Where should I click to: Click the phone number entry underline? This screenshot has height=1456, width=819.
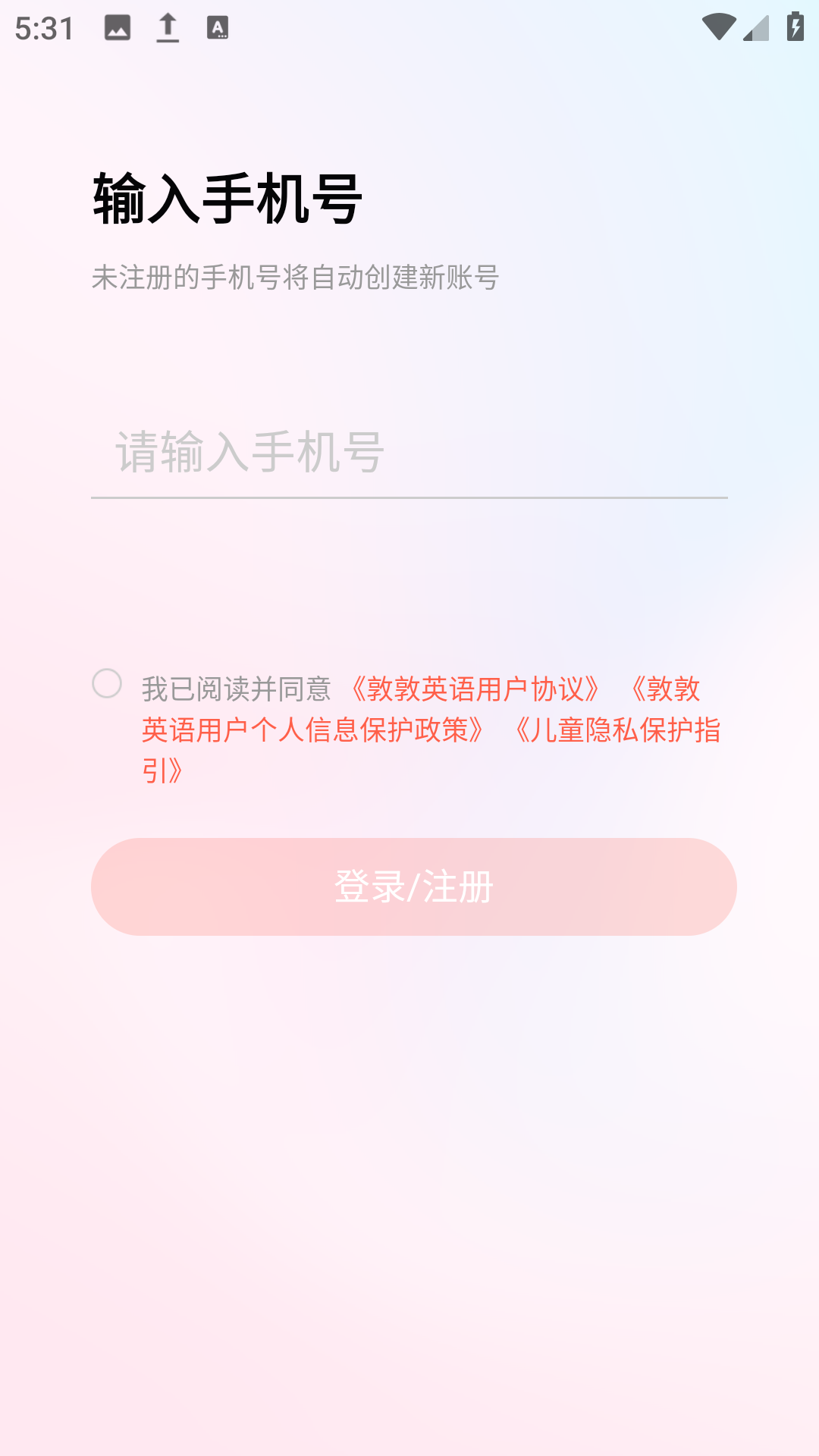(x=409, y=497)
